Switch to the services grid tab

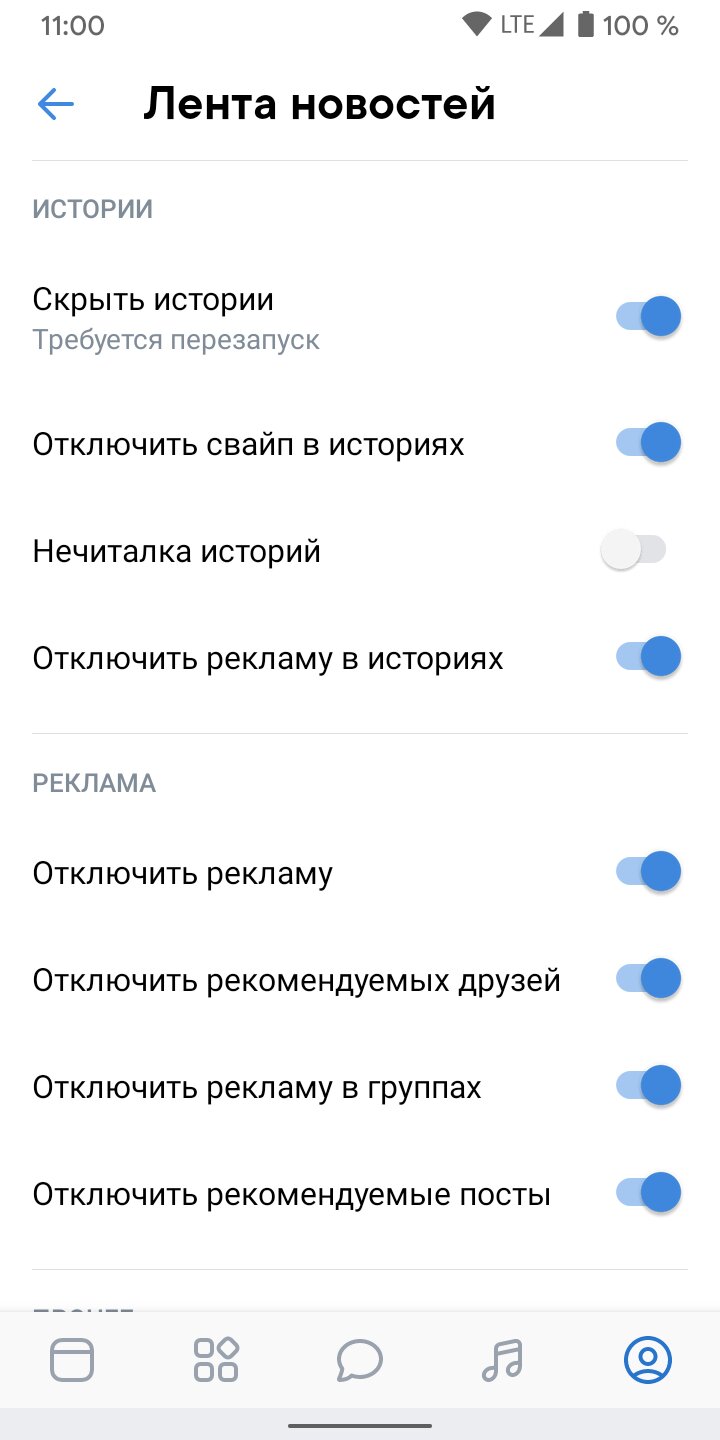click(x=216, y=1360)
